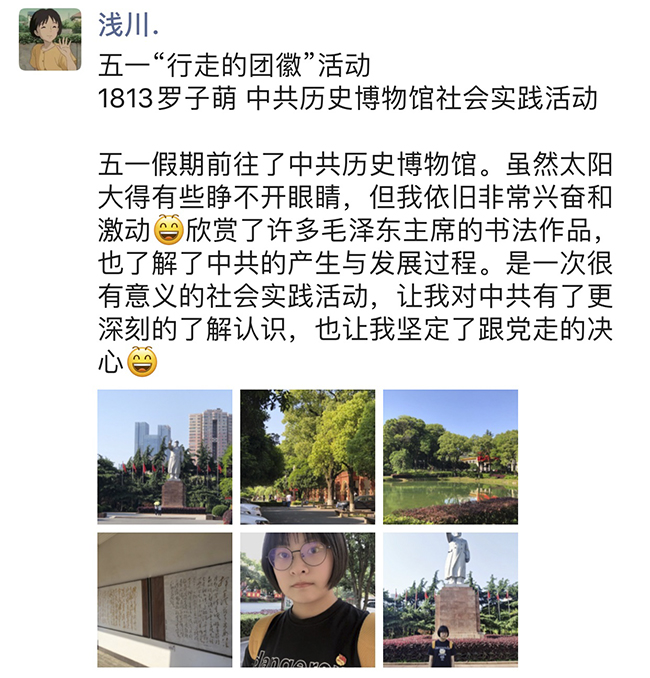Open the photo of the green pond
The image size is (650, 678).
point(450,456)
